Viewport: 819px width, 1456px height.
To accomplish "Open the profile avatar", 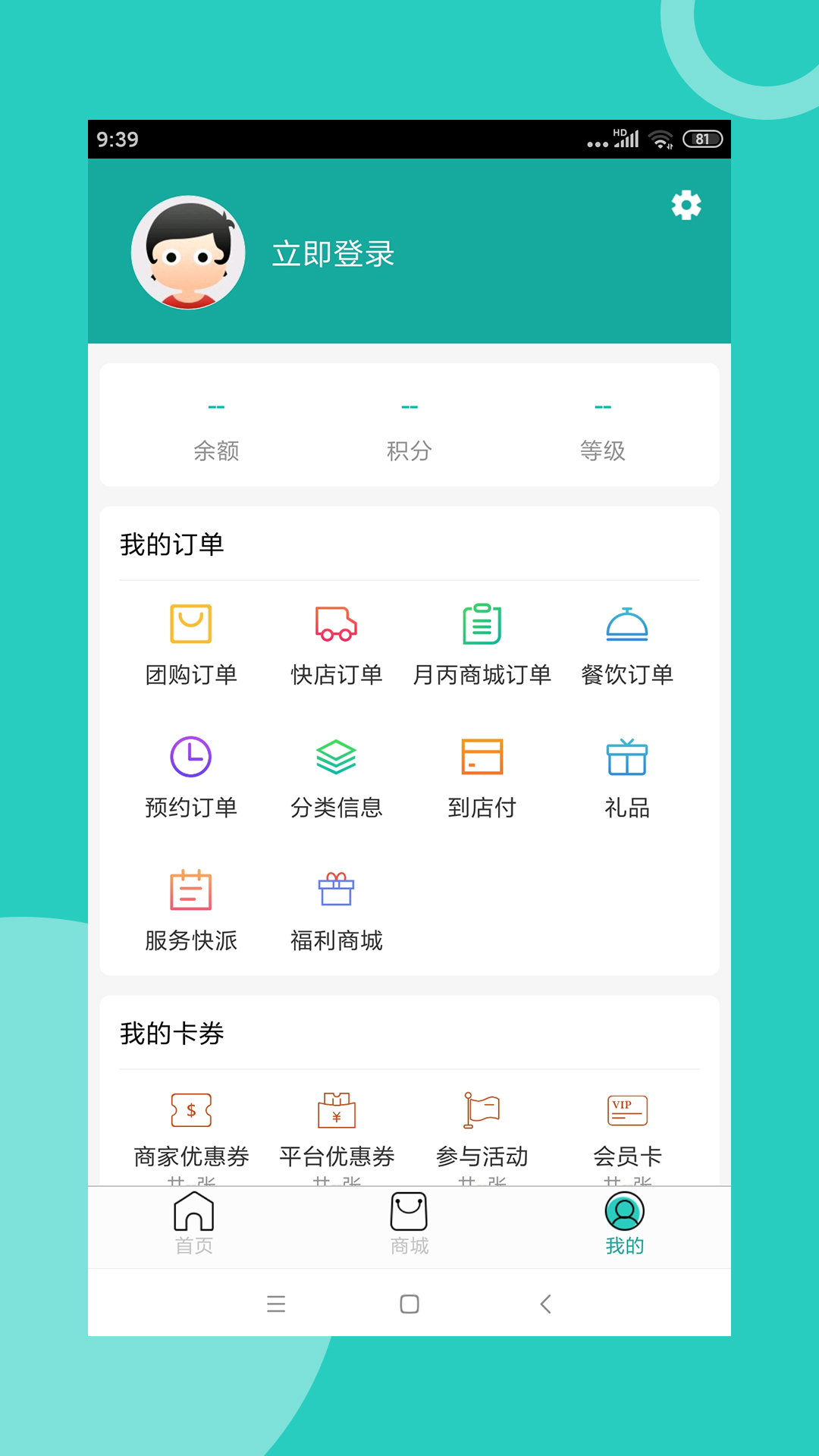I will tap(188, 253).
